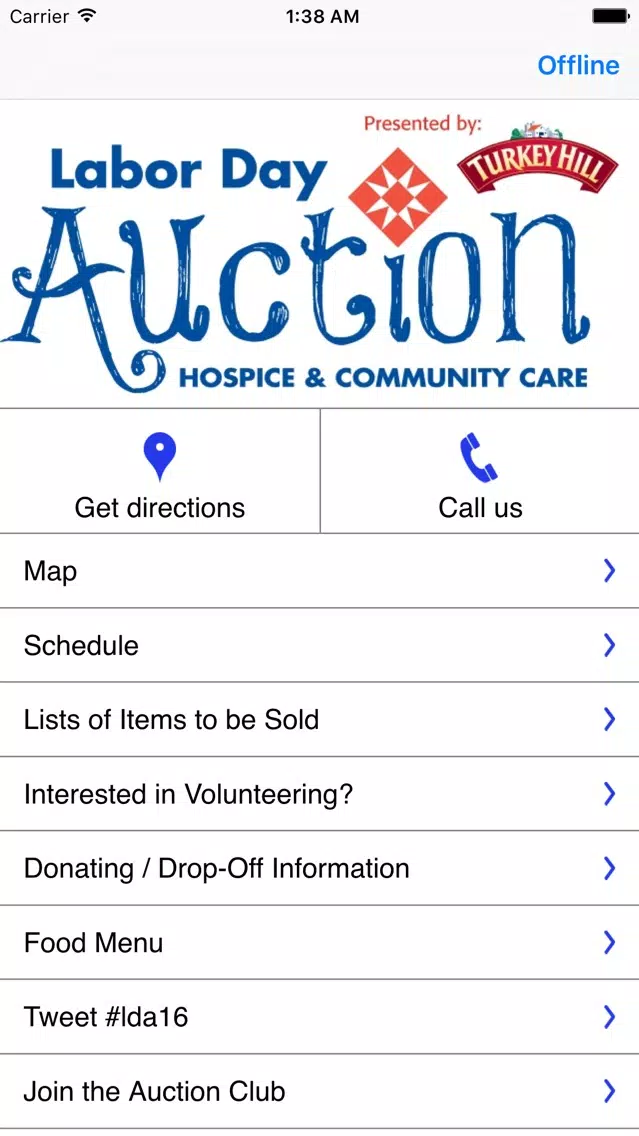This screenshot has height=1136, width=639.
Task: Get directions to the auction
Action: 159,471
